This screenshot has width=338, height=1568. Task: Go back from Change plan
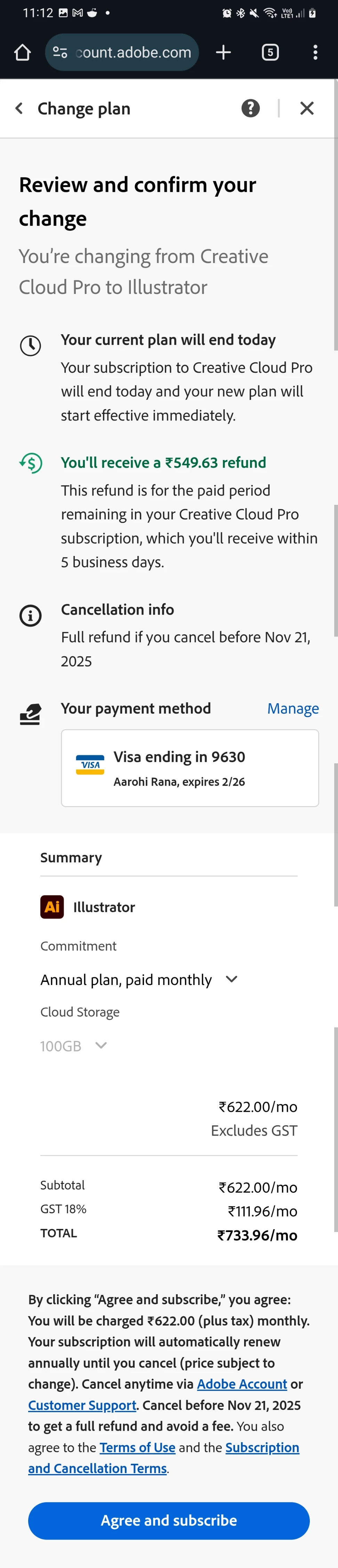(19, 108)
